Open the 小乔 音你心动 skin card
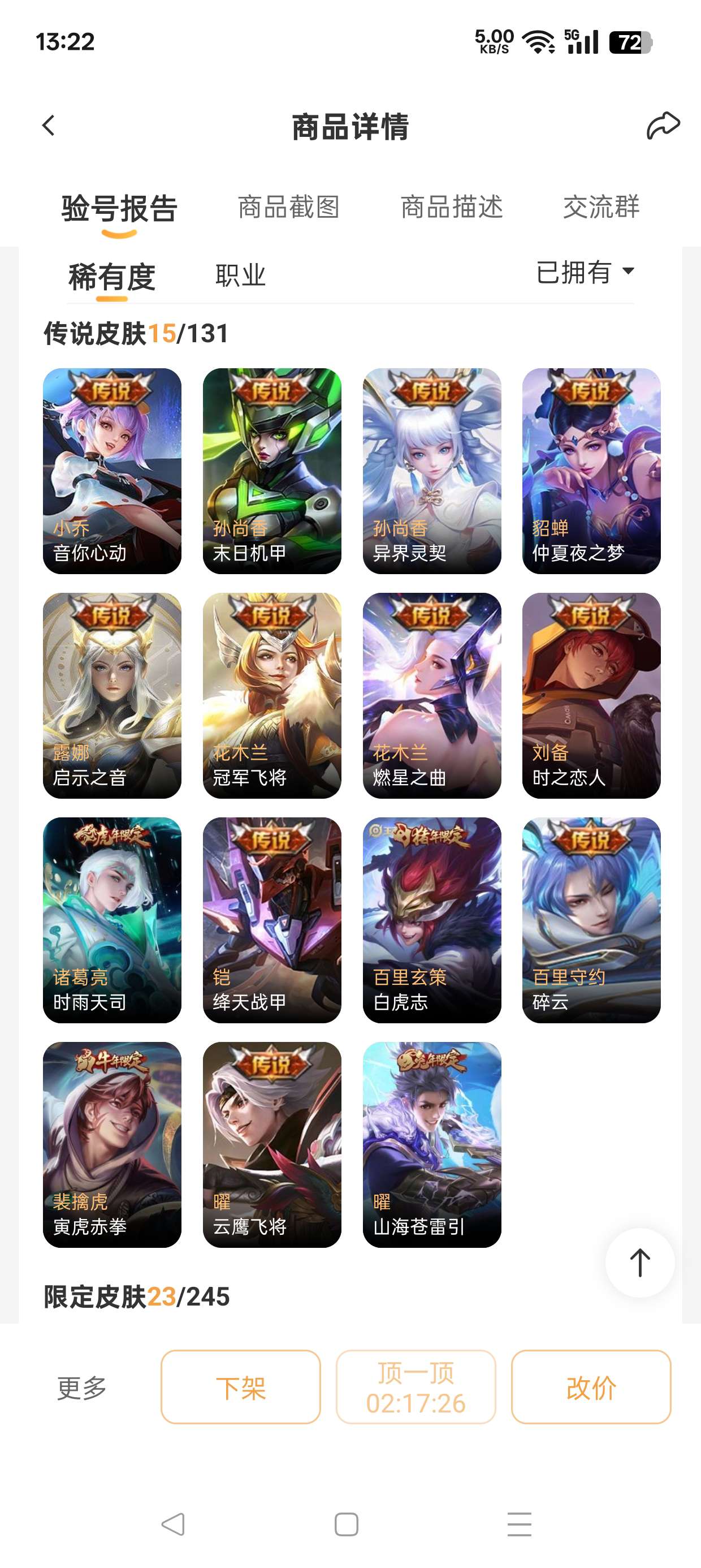 coord(112,471)
